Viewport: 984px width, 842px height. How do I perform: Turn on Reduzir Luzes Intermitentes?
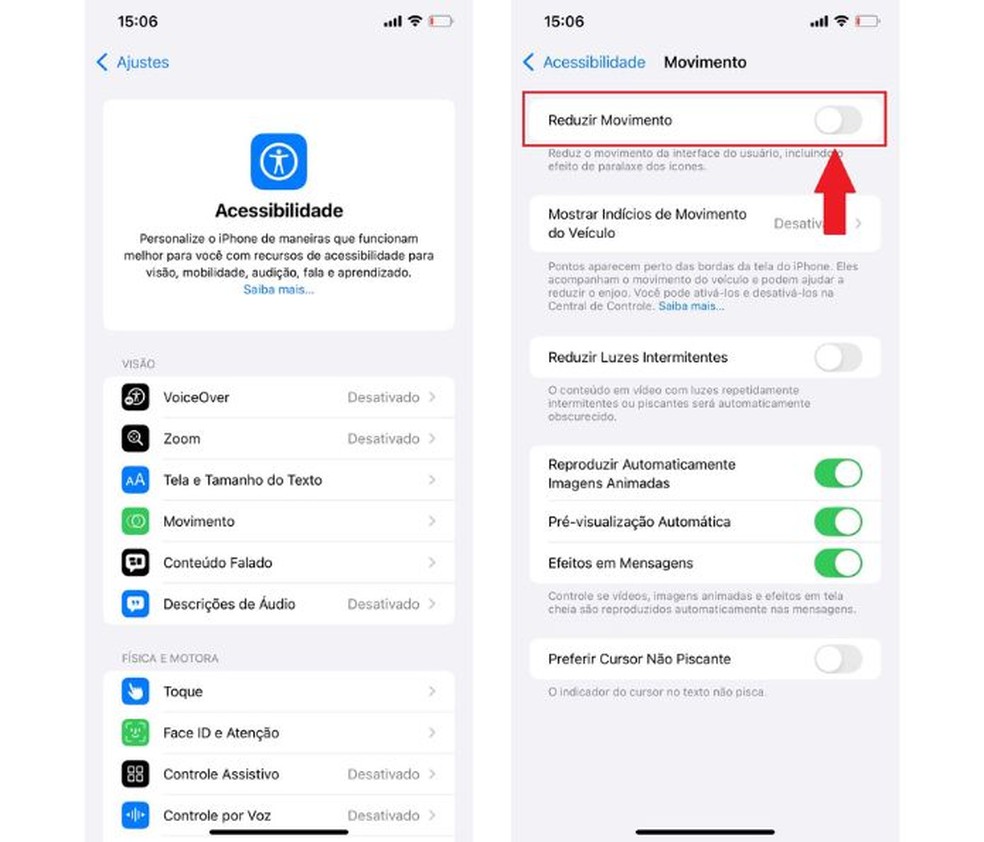pyautogui.click(x=837, y=357)
